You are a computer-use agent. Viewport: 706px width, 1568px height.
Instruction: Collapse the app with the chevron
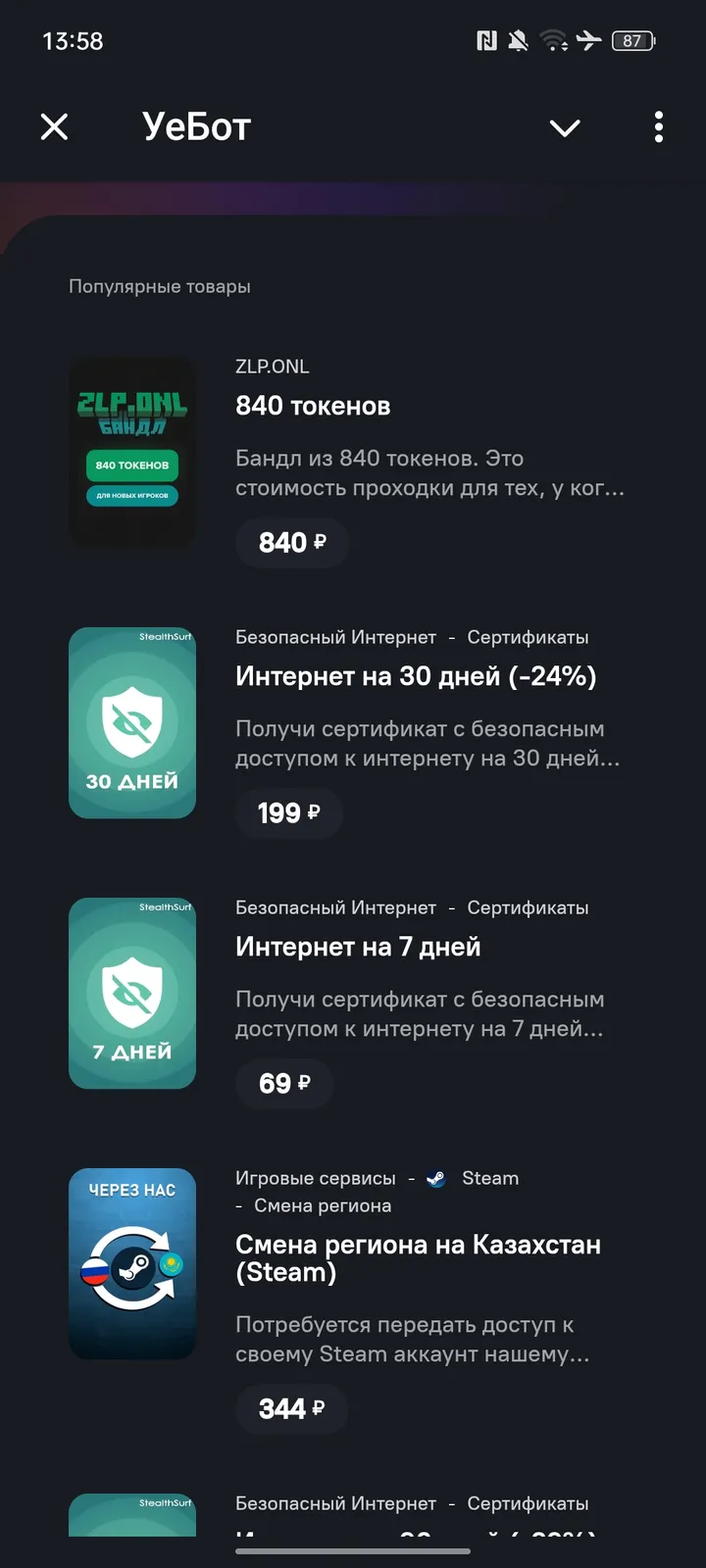565,127
